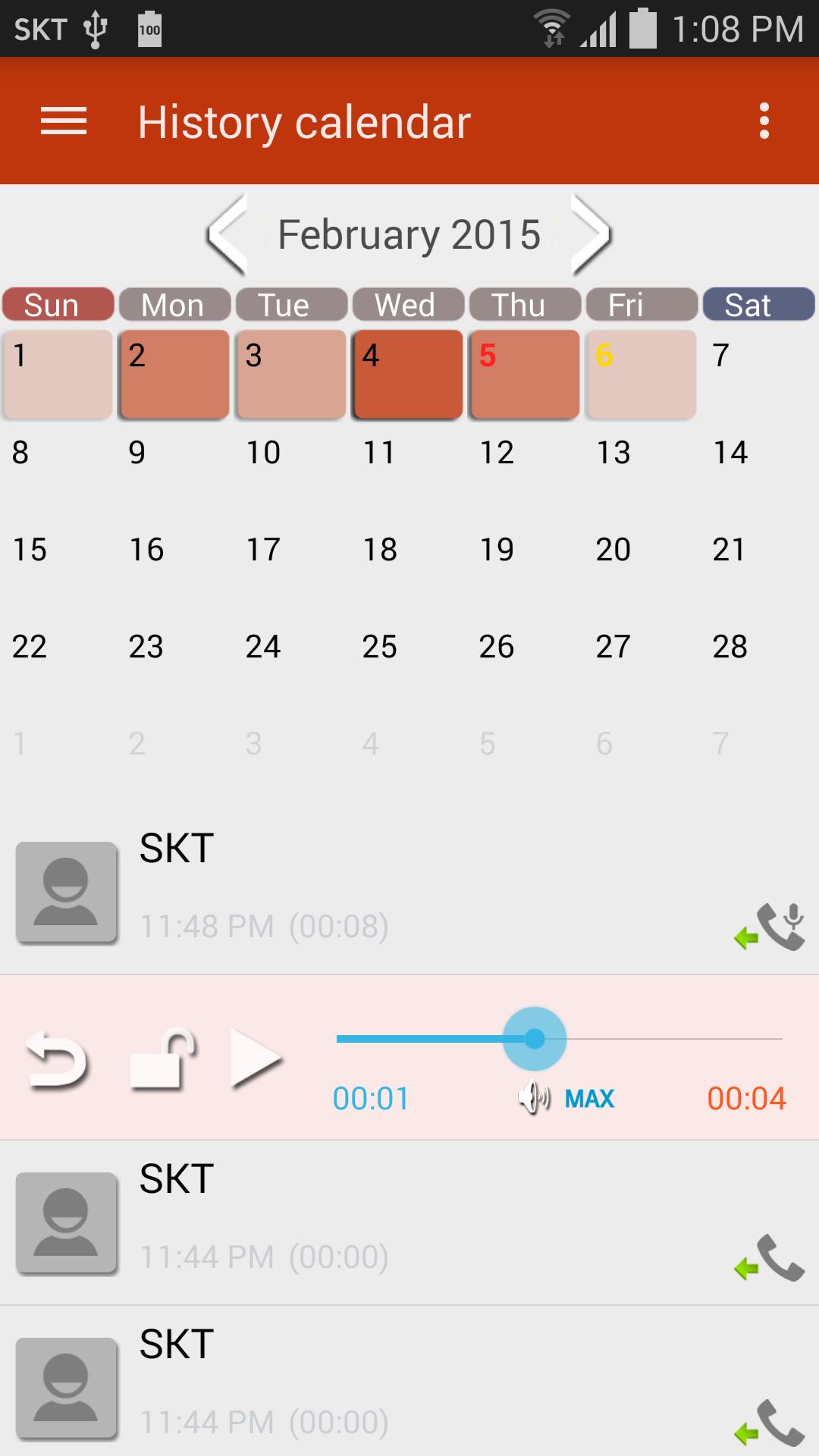Open call history for February 6
This screenshot has height=1456, width=819.
(x=641, y=375)
